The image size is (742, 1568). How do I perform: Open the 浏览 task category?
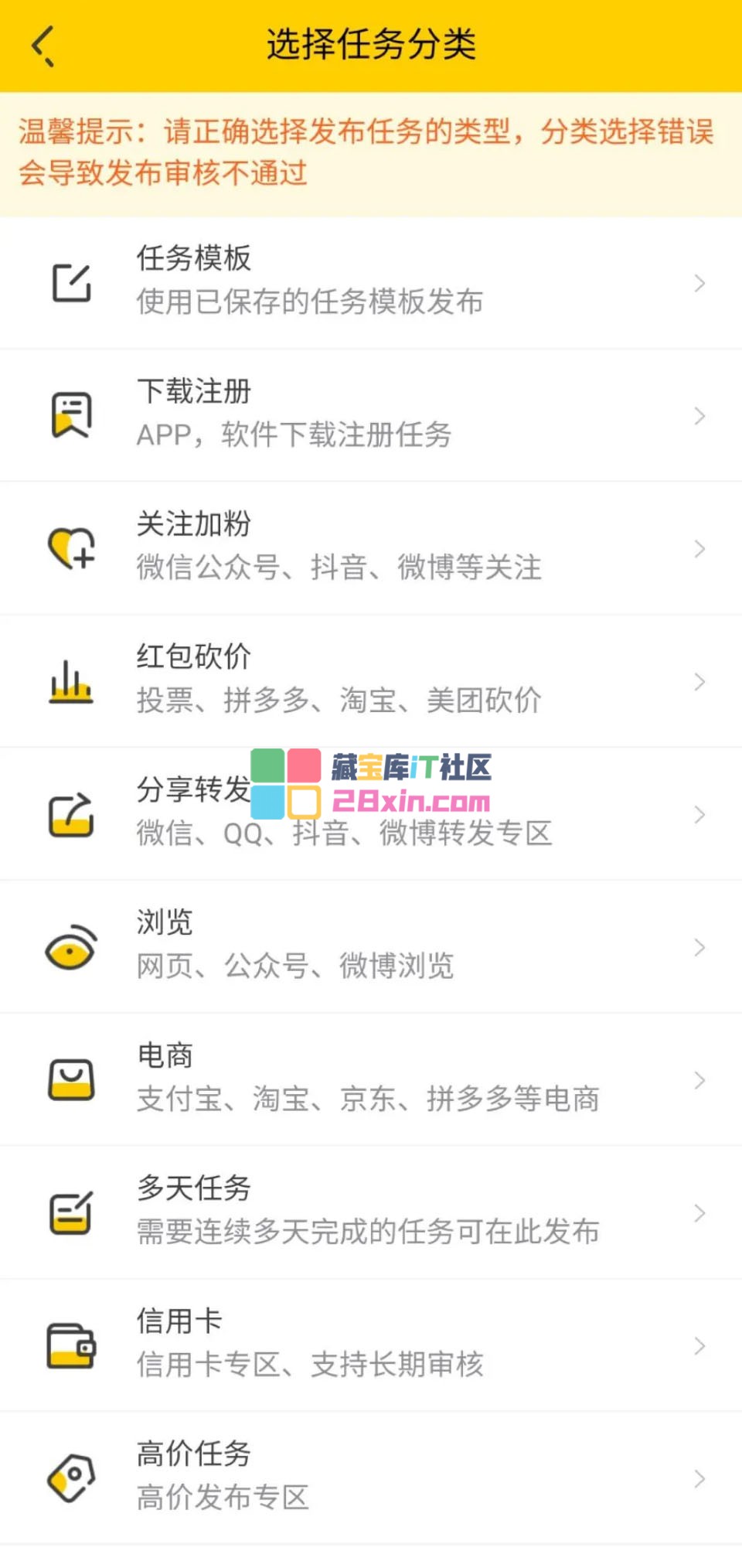[371, 947]
